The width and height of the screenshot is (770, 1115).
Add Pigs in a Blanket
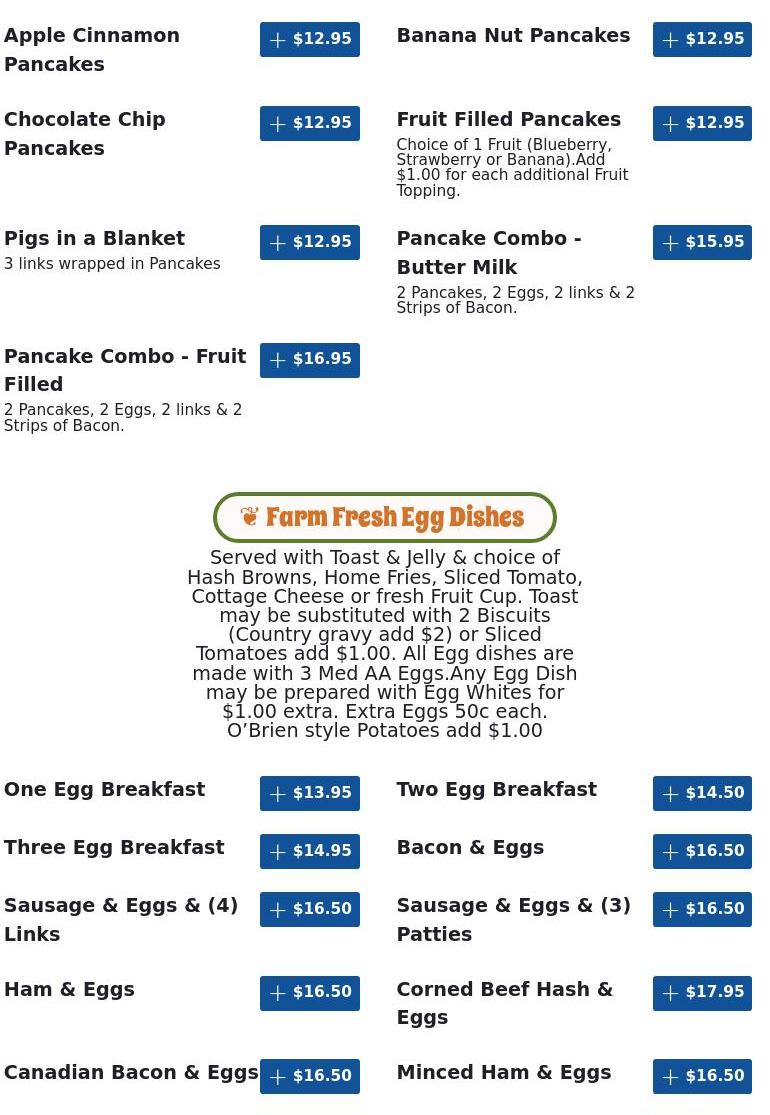pos(309,243)
